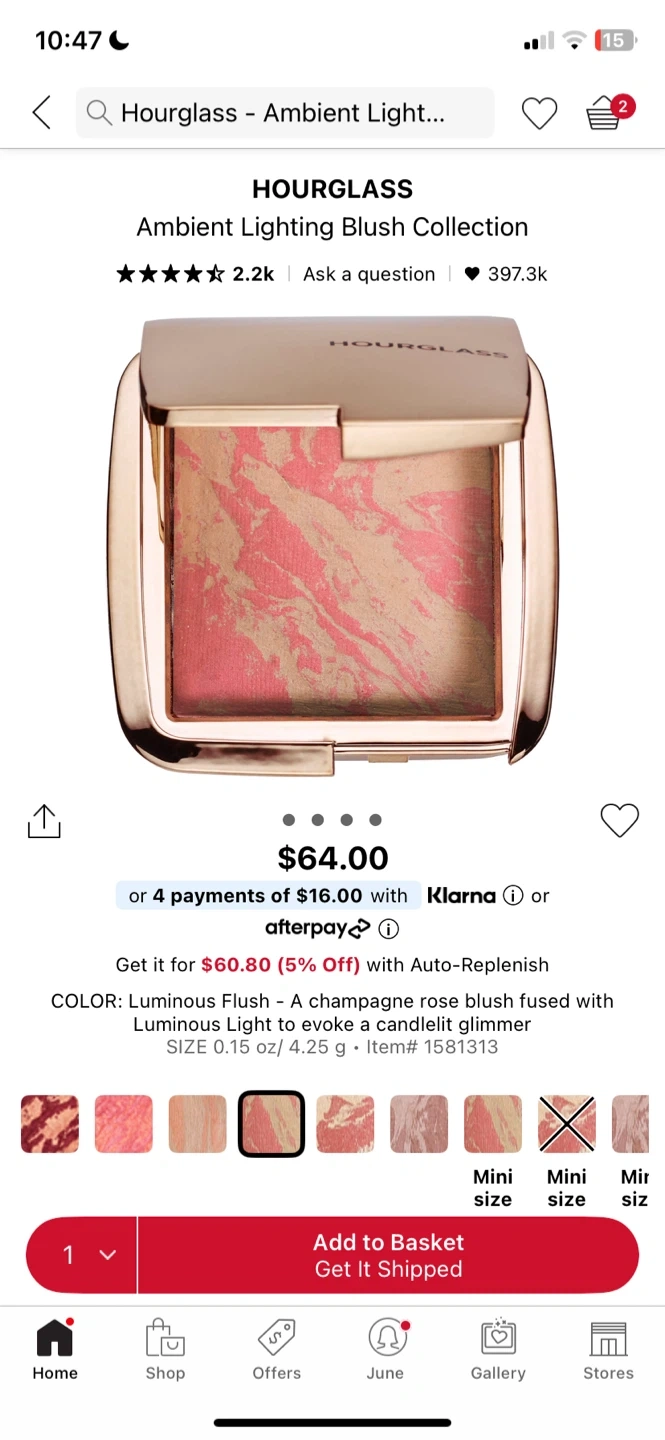
Task: Switch to the Gallery tab
Action: click(x=498, y=1349)
